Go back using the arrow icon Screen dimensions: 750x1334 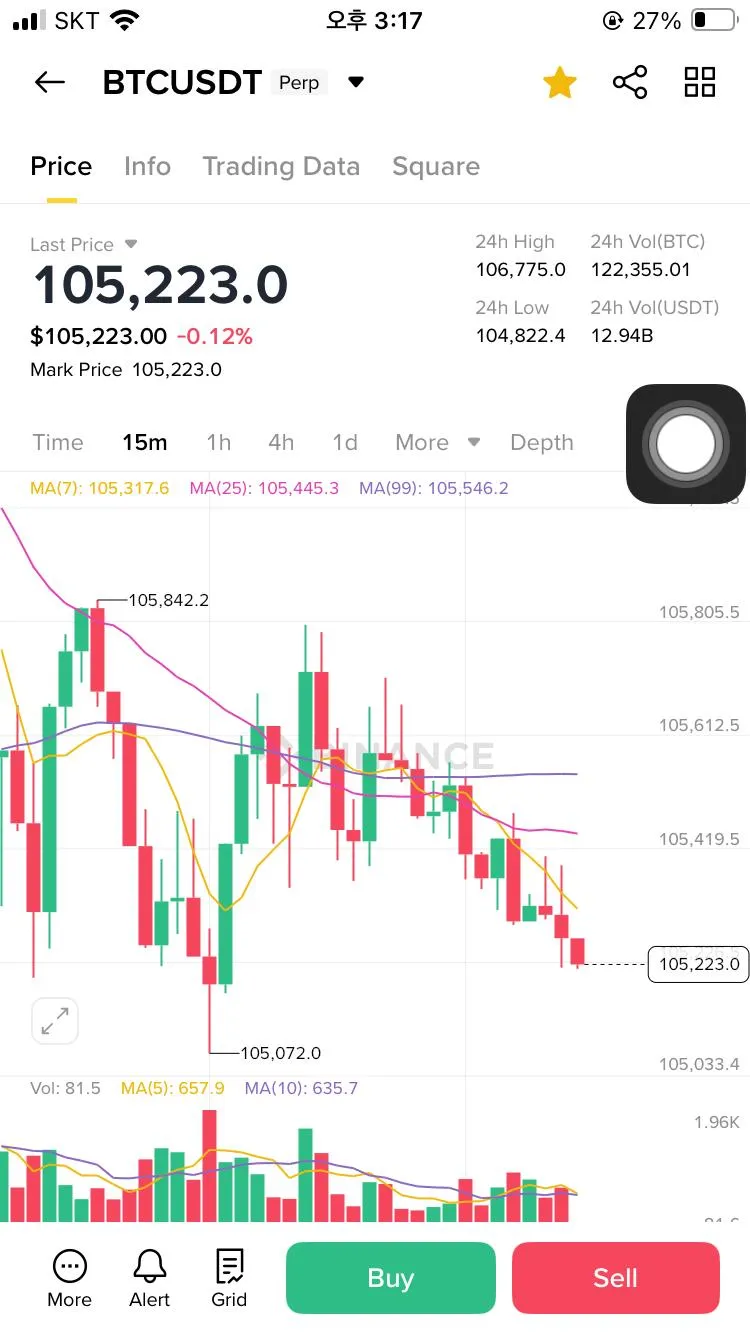49,82
